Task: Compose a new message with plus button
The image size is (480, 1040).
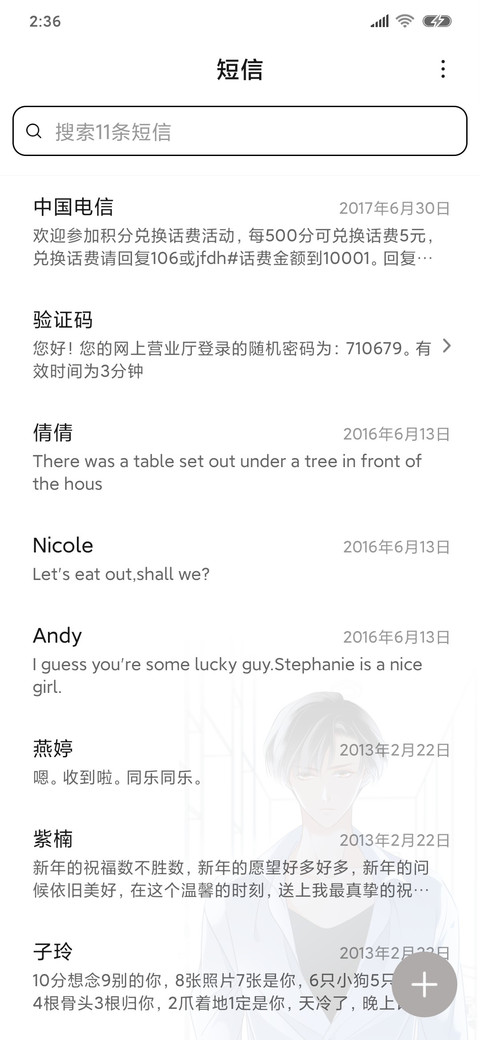Action: [x=424, y=985]
